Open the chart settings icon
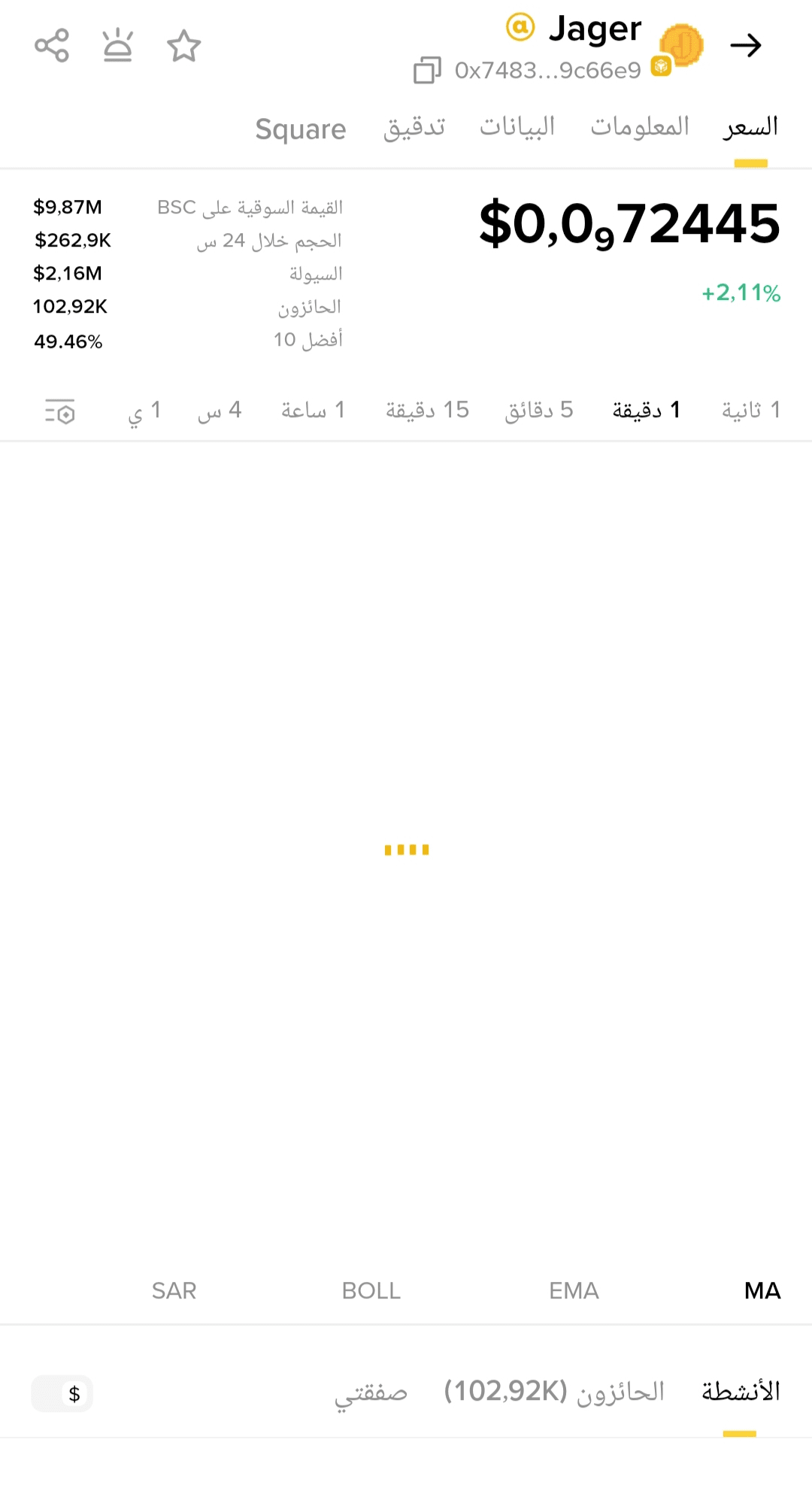Image resolution: width=812 pixels, height=1500 pixels. pos(59,412)
